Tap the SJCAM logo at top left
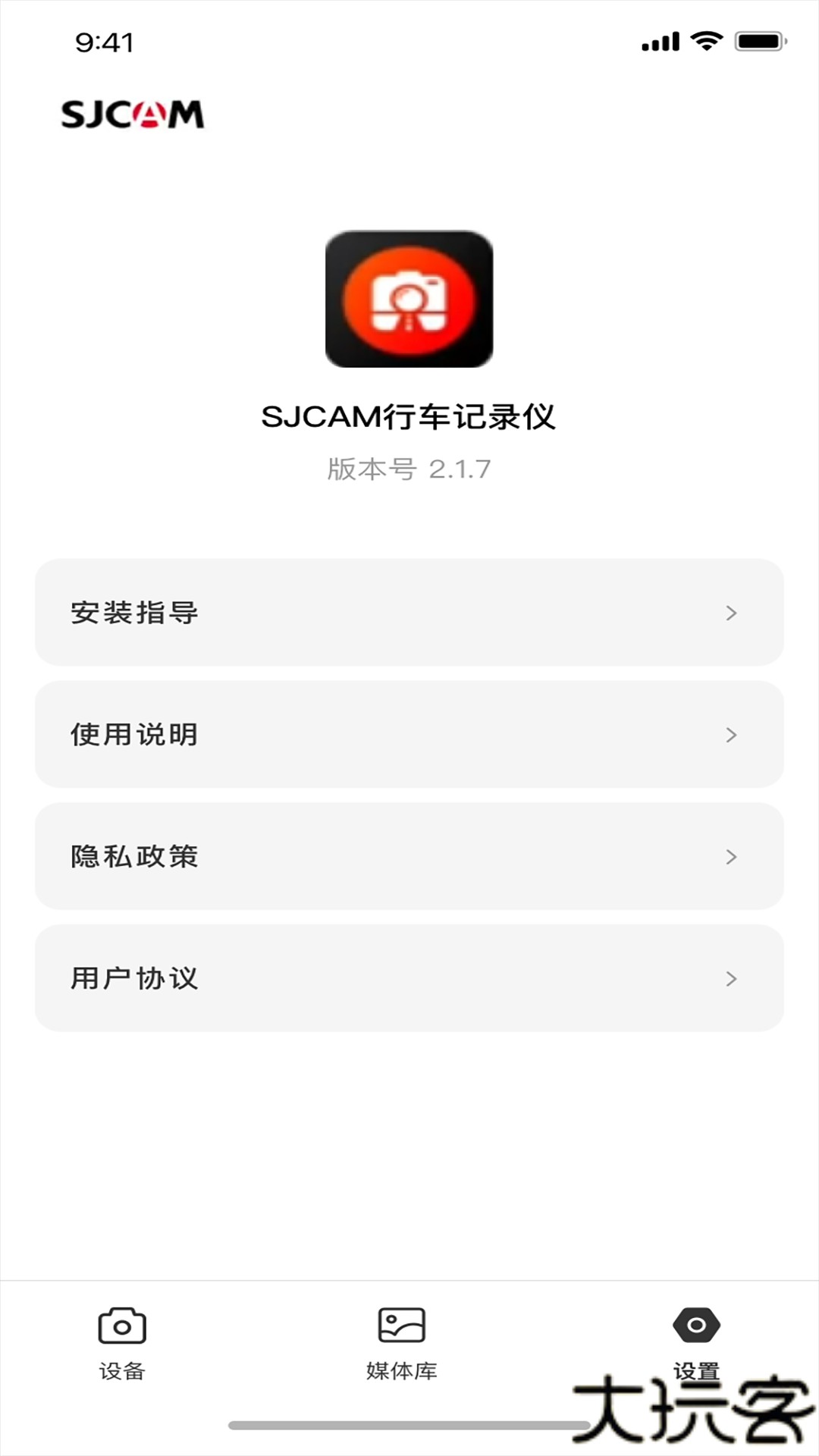819x1456 pixels. pyautogui.click(x=133, y=115)
